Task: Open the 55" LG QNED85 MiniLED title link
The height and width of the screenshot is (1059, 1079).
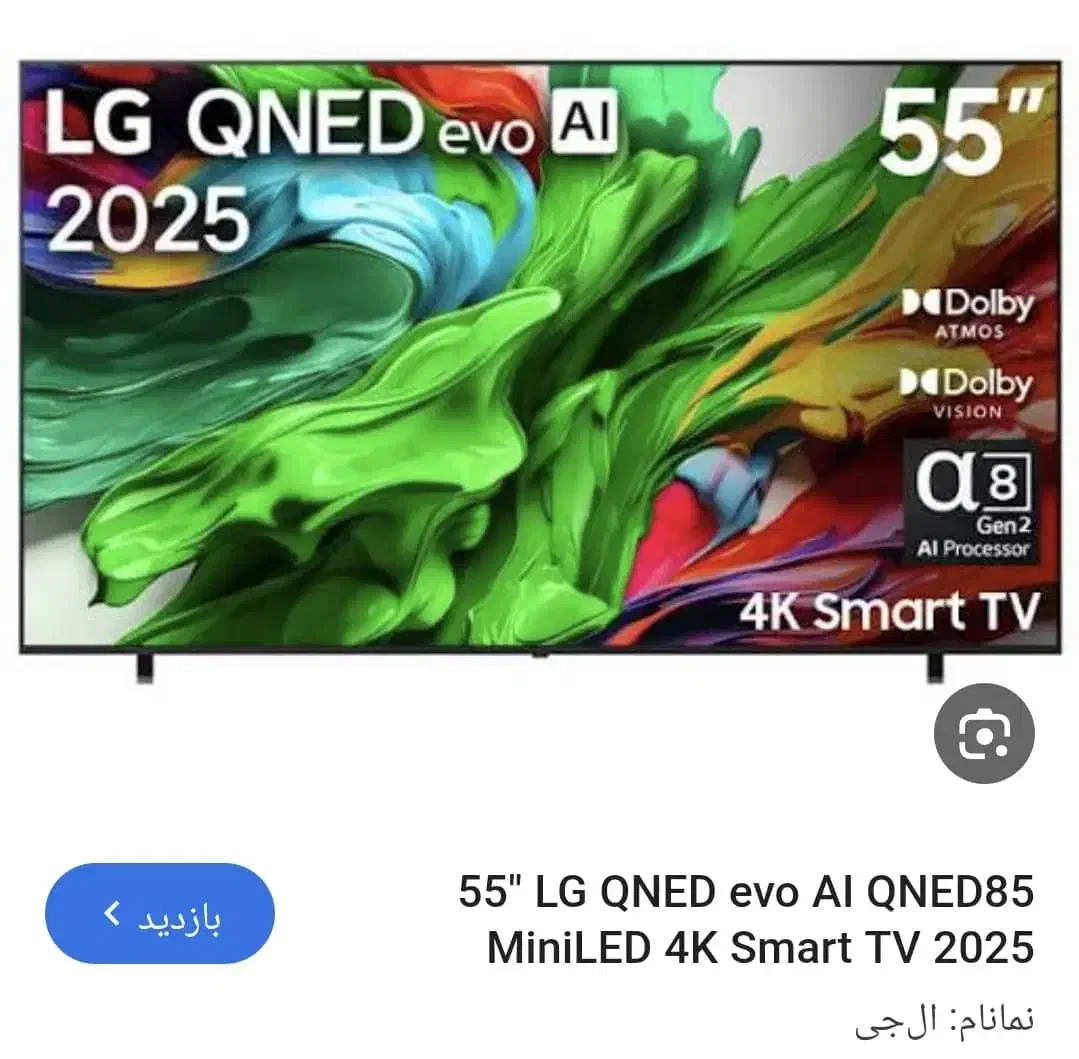Action: 747,920
